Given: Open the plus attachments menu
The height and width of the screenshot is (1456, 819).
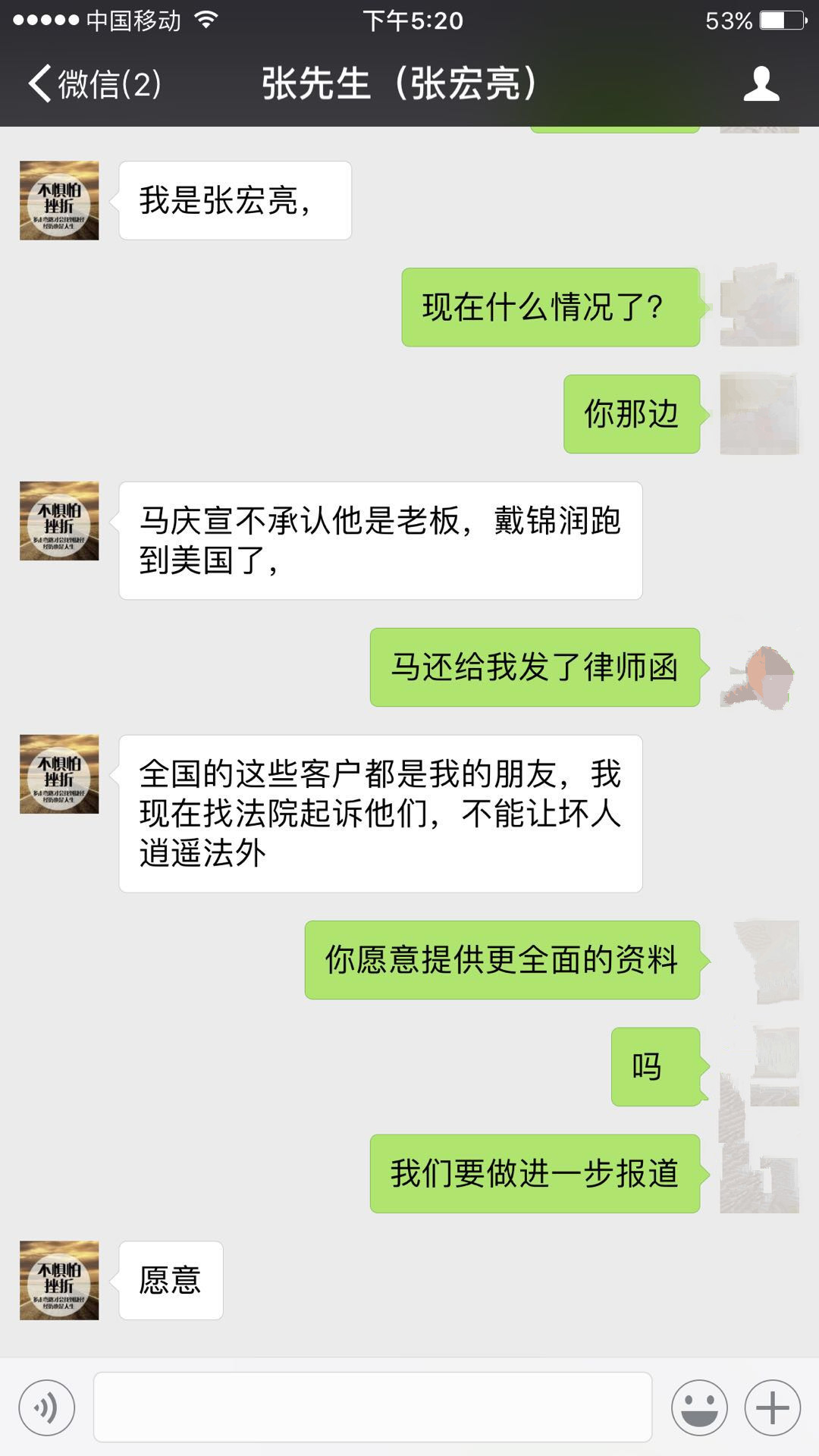Looking at the screenshot, I should [x=772, y=1408].
